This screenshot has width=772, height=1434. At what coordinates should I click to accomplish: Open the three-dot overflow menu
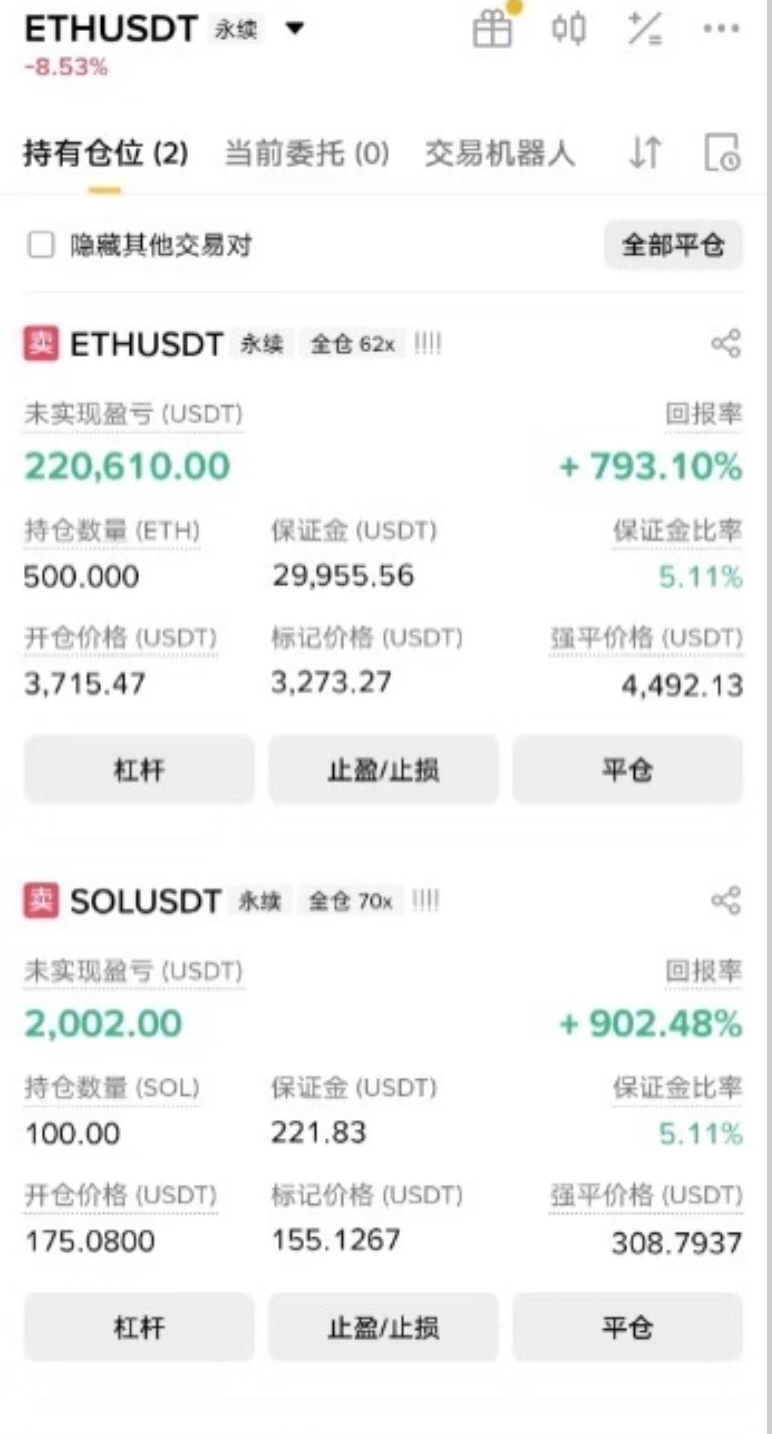click(x=721, y=29)
